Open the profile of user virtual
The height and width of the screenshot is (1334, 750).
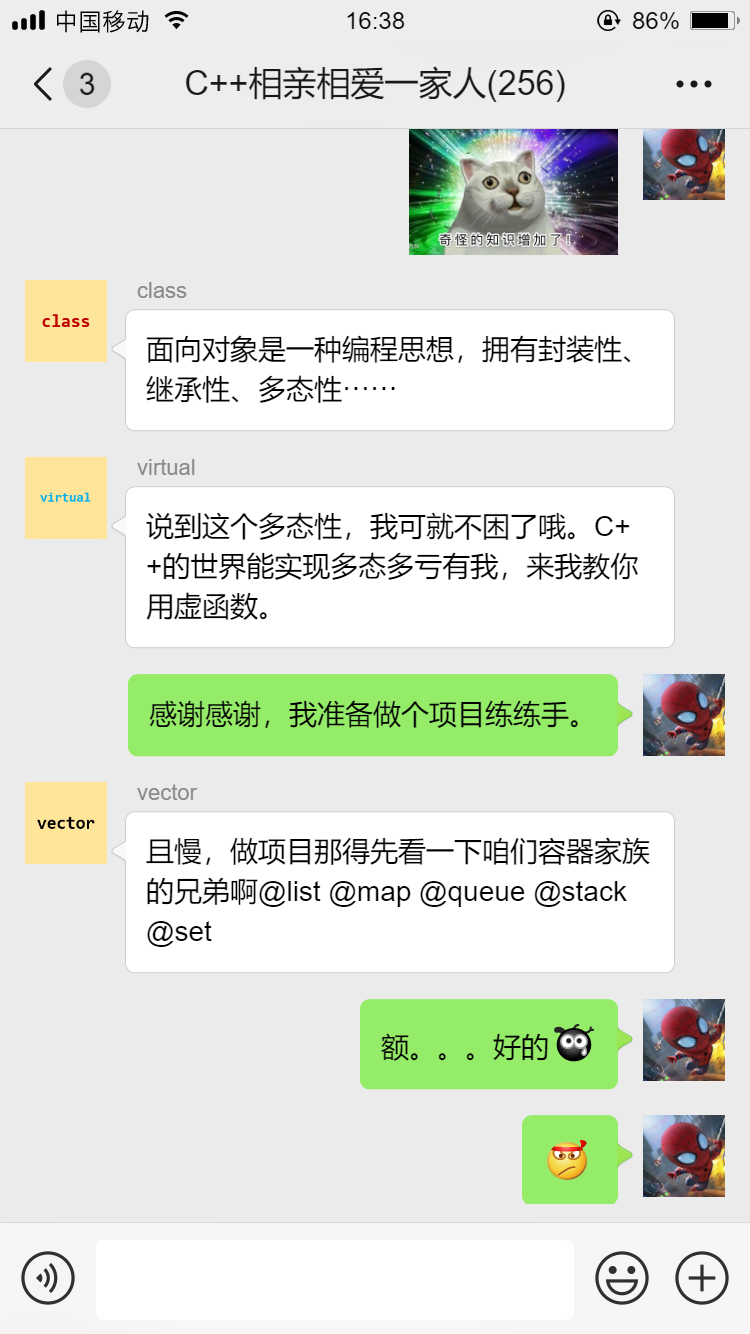click(x=66, y=498)
